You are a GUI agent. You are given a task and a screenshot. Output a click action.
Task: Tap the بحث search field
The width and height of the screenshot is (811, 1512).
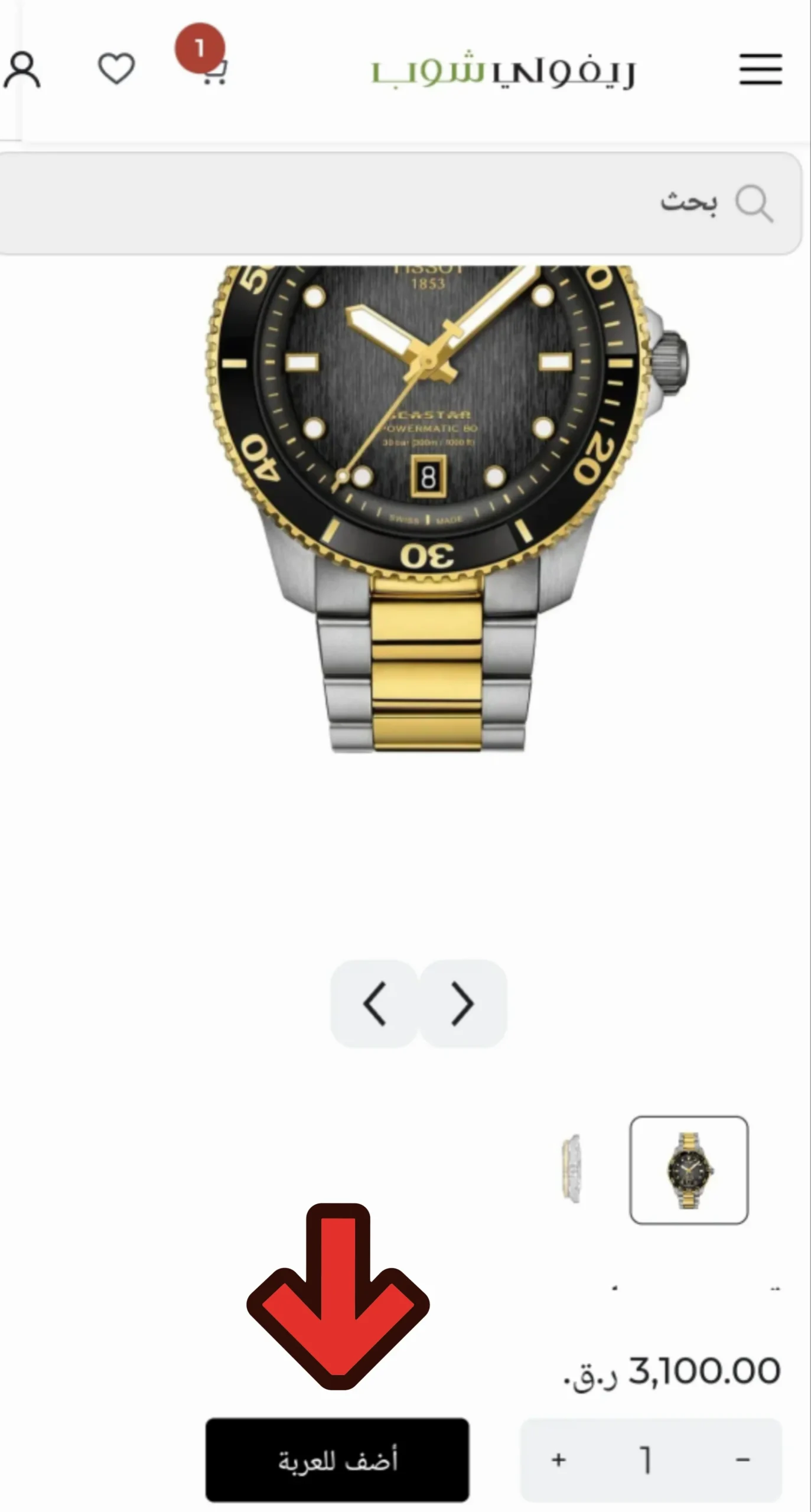click(402, 203)
